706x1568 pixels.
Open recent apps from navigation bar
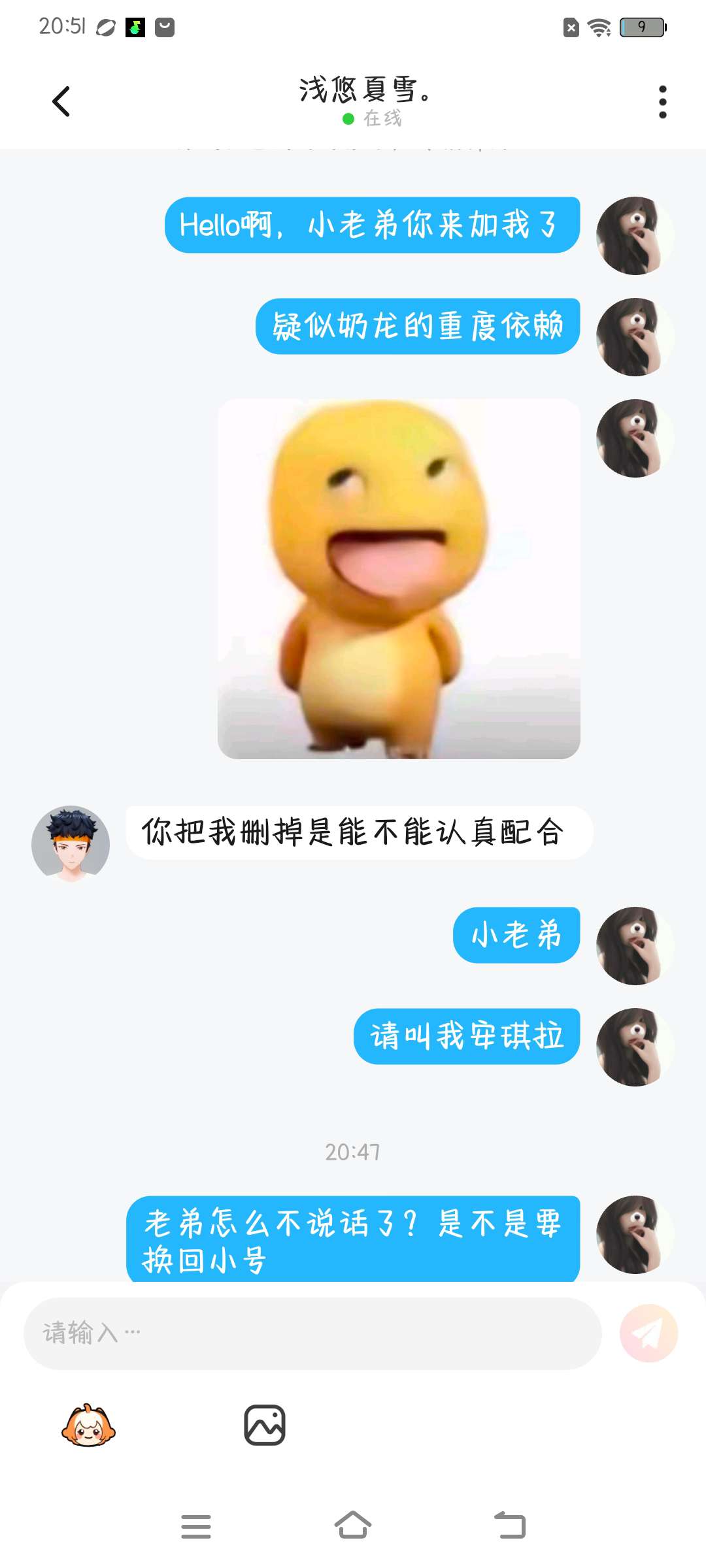click(195, 1526)
